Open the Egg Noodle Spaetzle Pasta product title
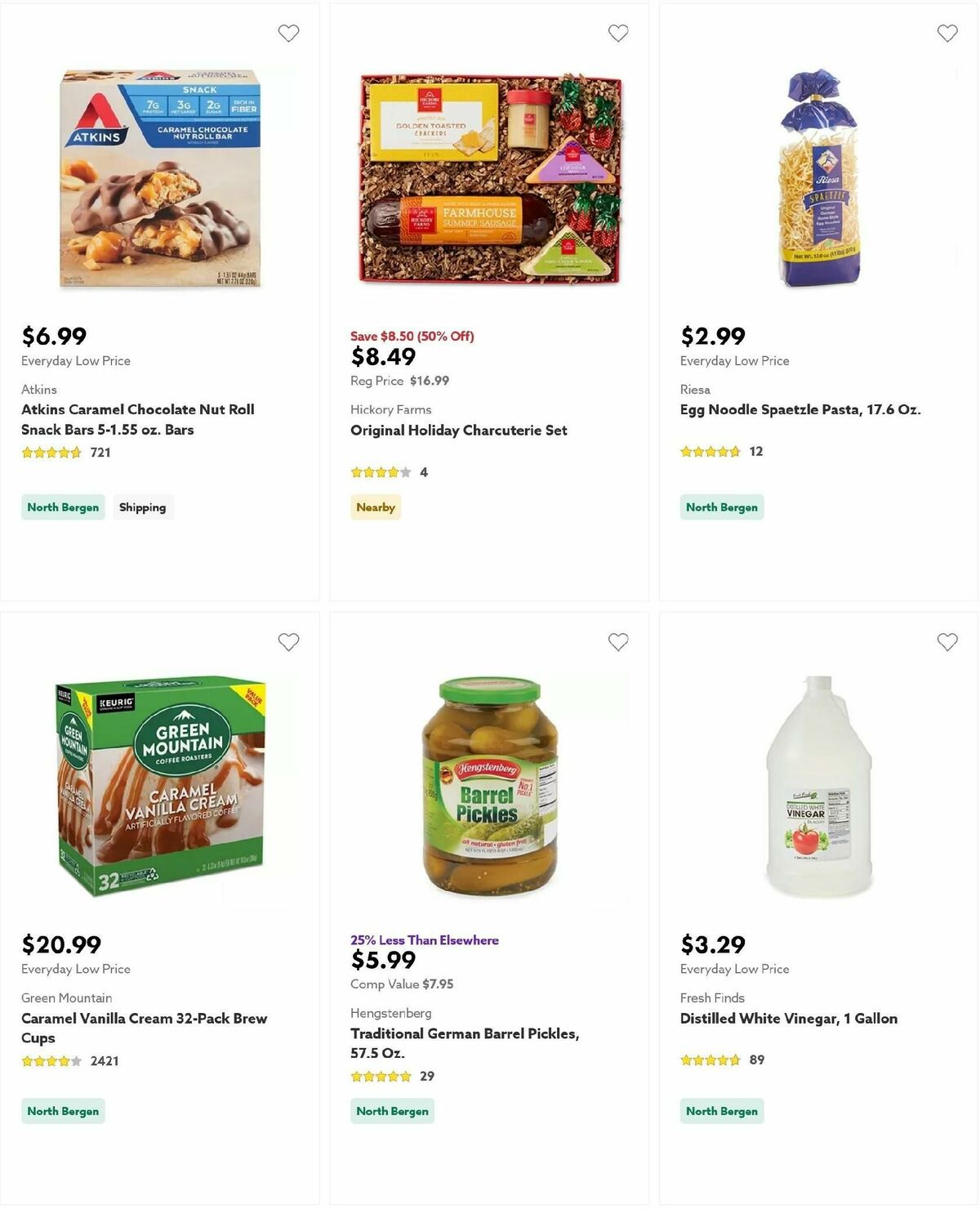 click(x=800, y=409)
